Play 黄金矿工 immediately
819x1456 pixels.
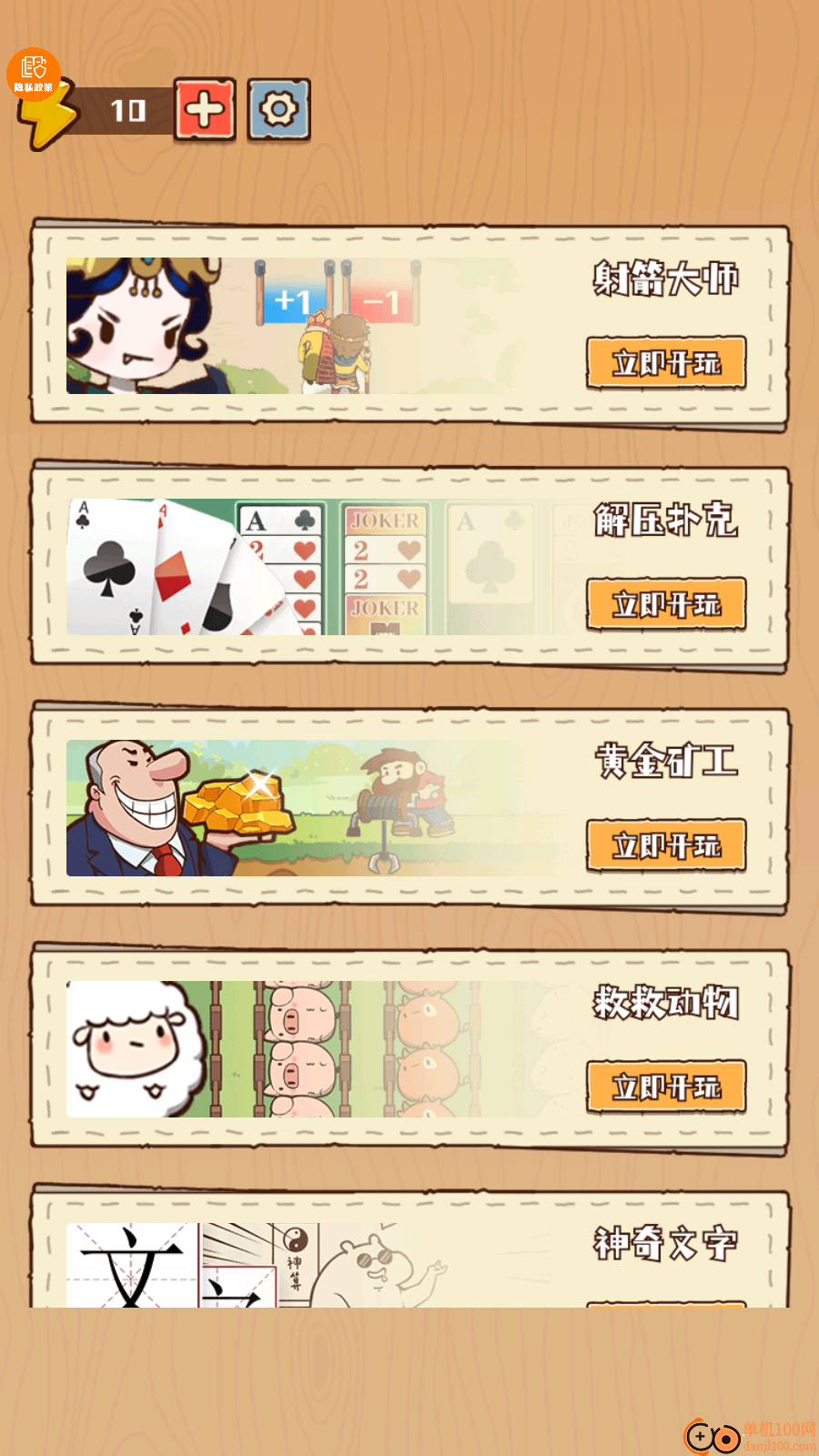click(666, 845)
